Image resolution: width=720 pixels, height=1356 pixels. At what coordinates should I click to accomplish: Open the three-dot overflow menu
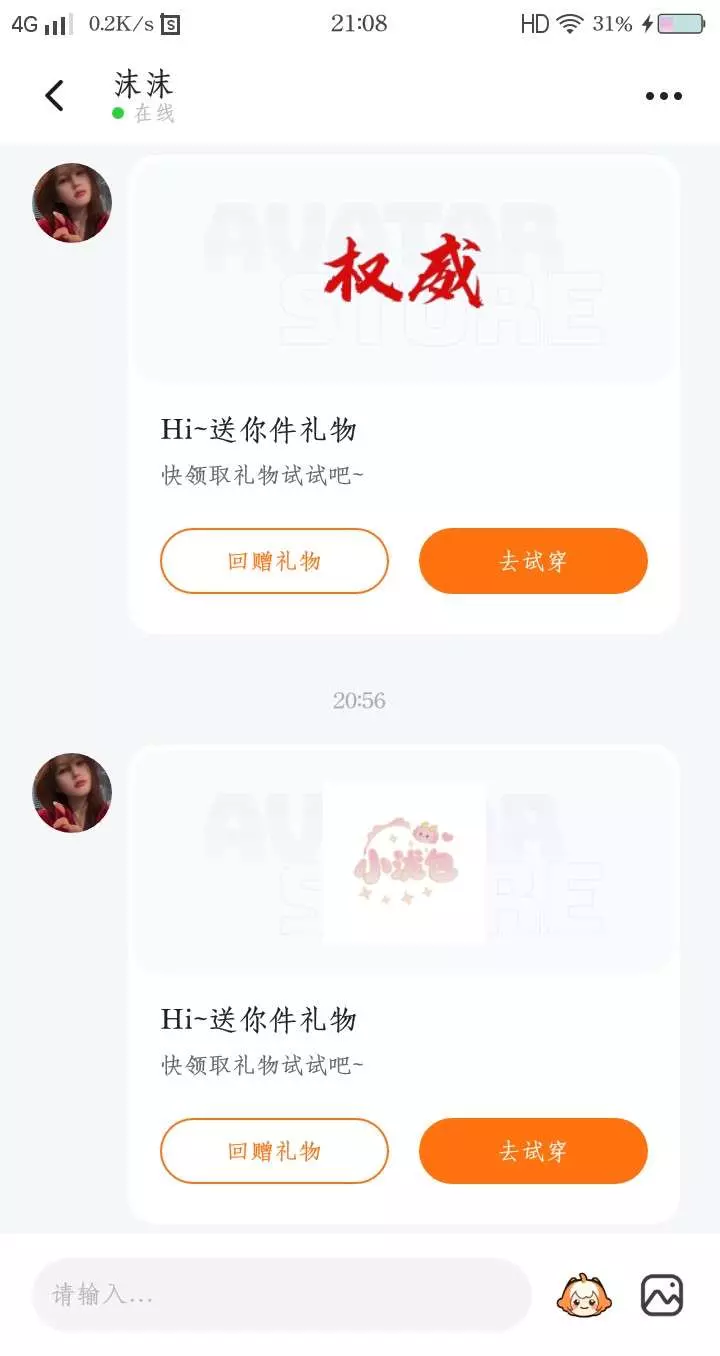coord(663,96)
